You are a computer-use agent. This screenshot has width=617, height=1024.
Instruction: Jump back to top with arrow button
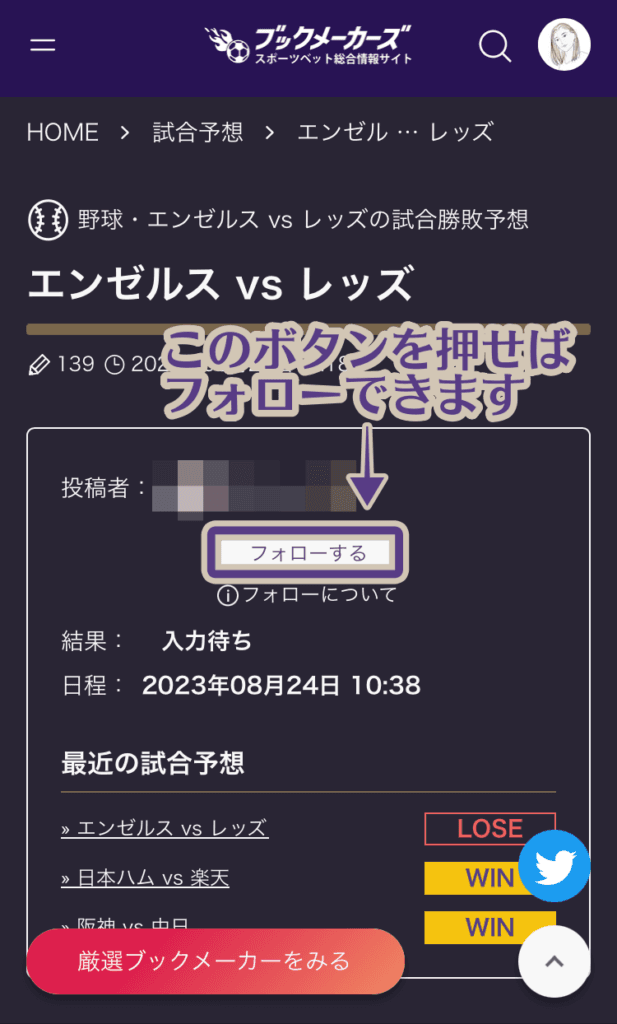click(x=554, y=961)
